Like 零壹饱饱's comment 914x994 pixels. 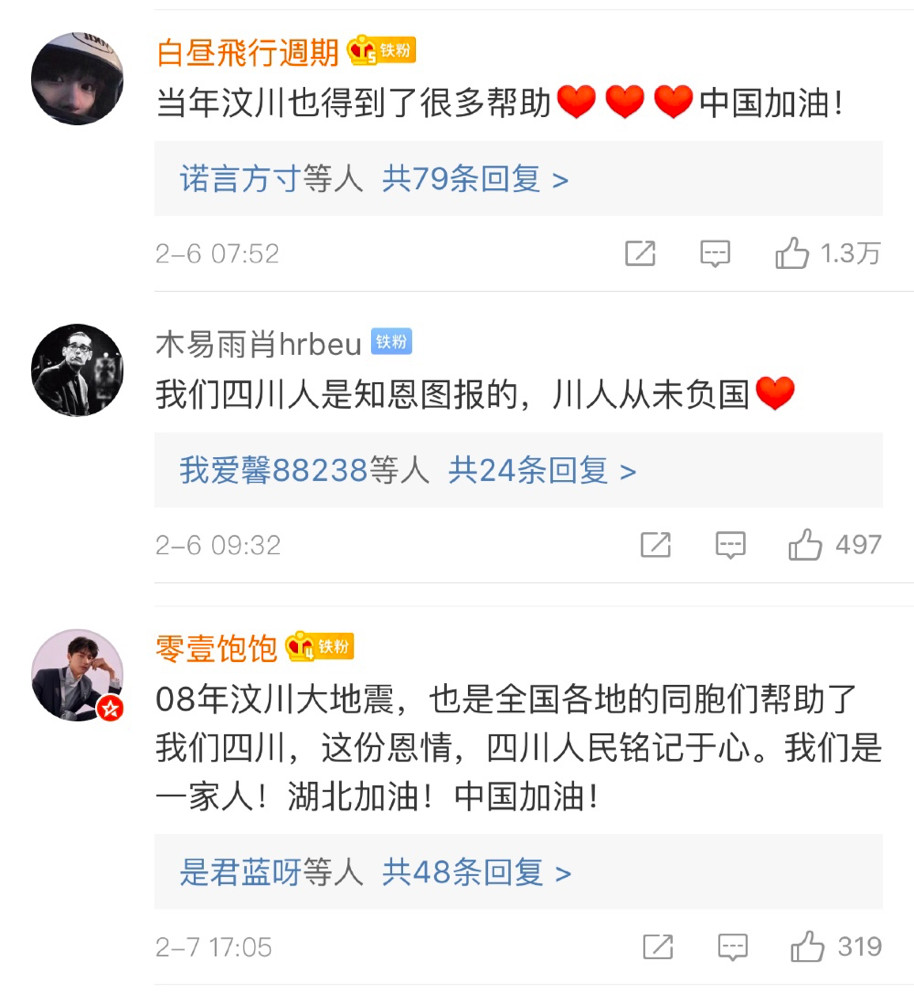[807, 947]
